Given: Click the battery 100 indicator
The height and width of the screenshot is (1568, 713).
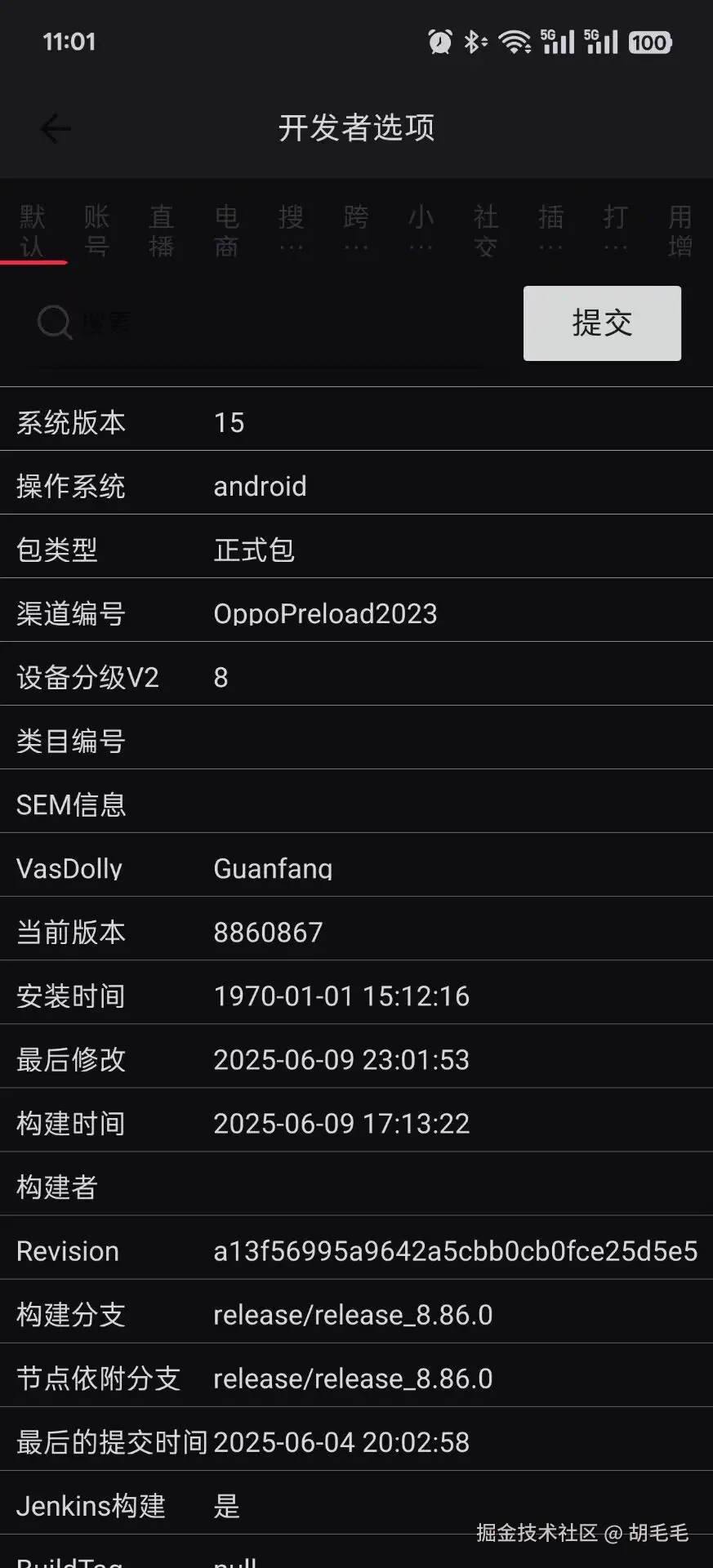Looking at the screenshot, I should point(649,40).
